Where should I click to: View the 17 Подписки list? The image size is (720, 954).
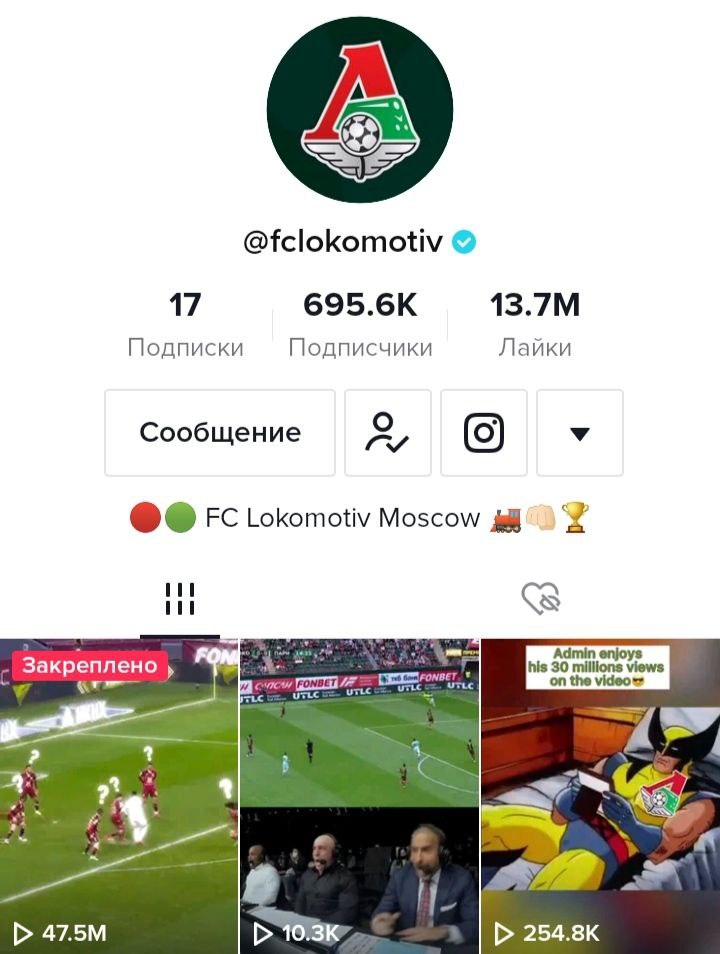click(185, 323)
